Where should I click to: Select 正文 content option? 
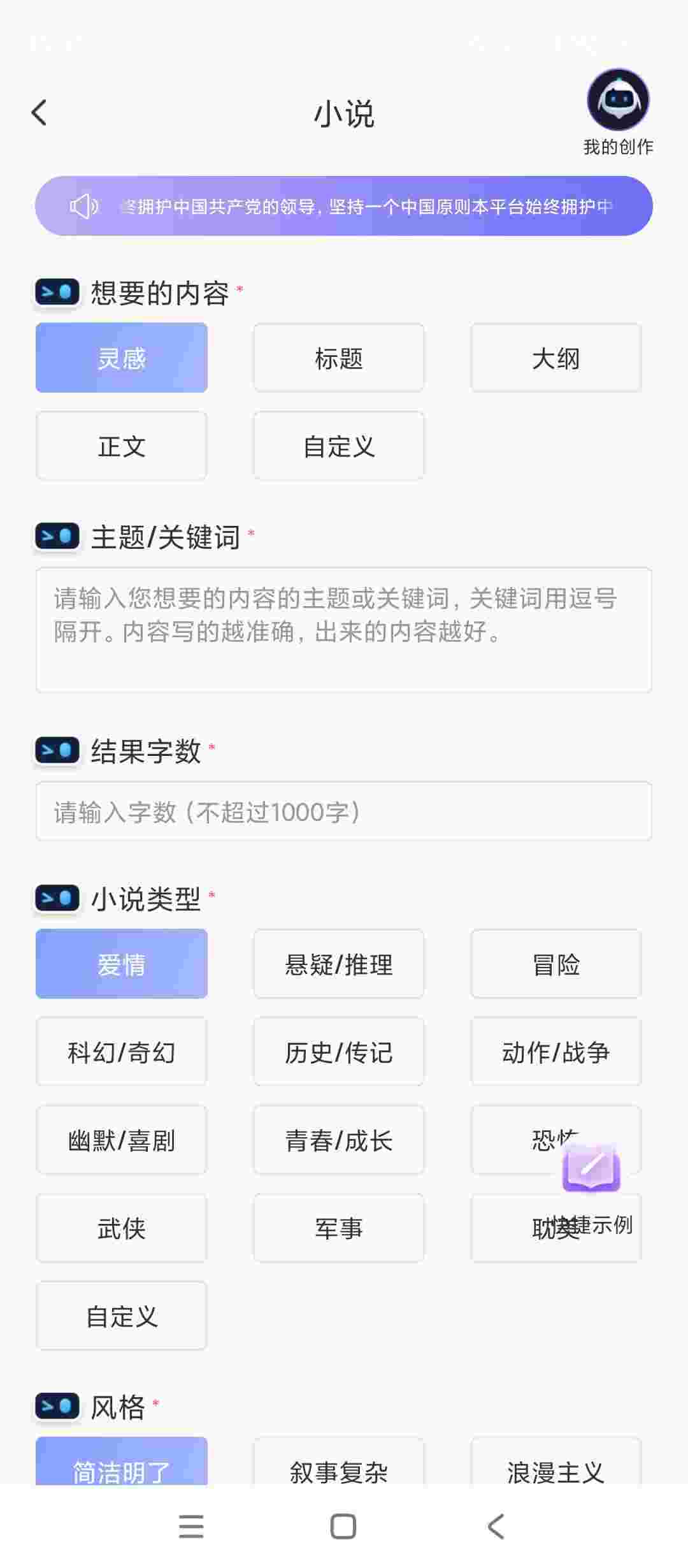pos(121,446)
